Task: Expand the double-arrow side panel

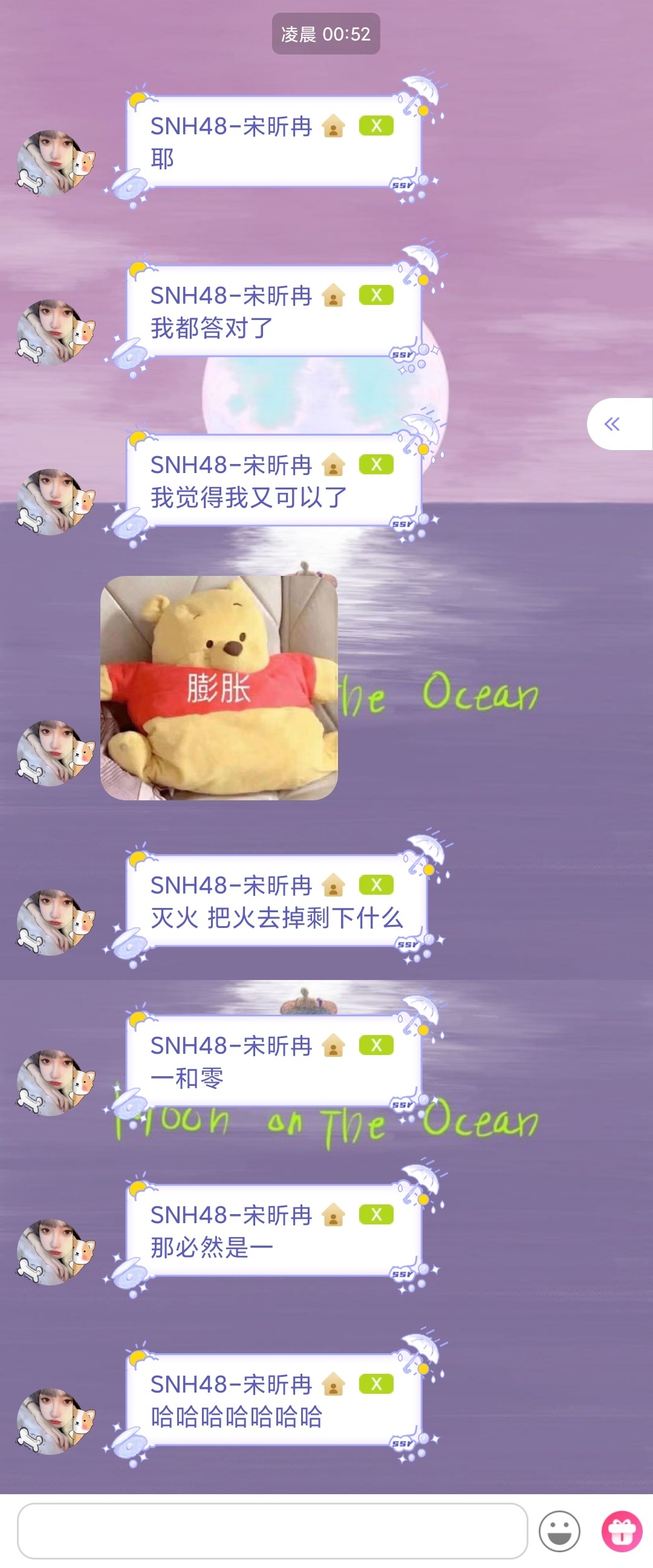Action: (613, 423)
